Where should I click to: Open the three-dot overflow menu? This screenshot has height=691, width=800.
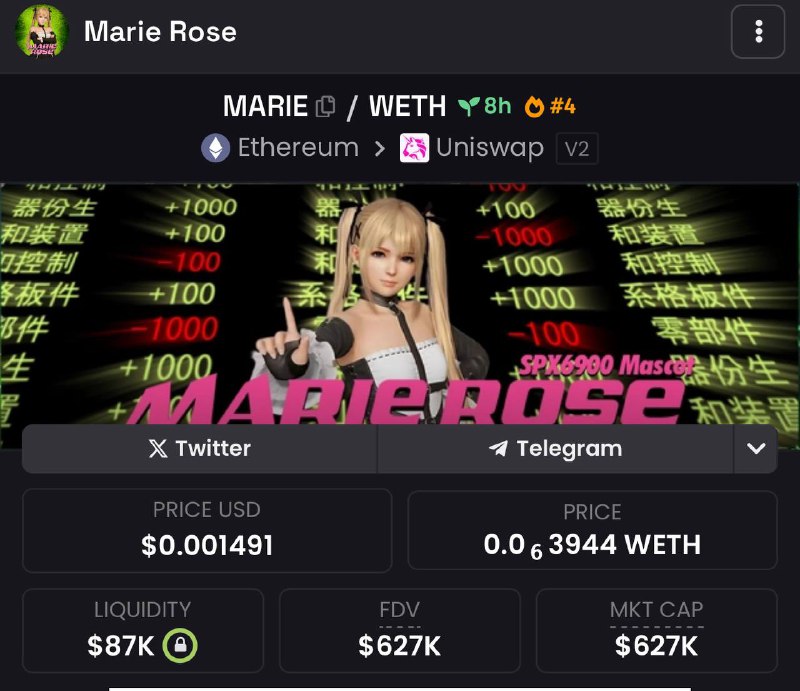click(758, 32)
